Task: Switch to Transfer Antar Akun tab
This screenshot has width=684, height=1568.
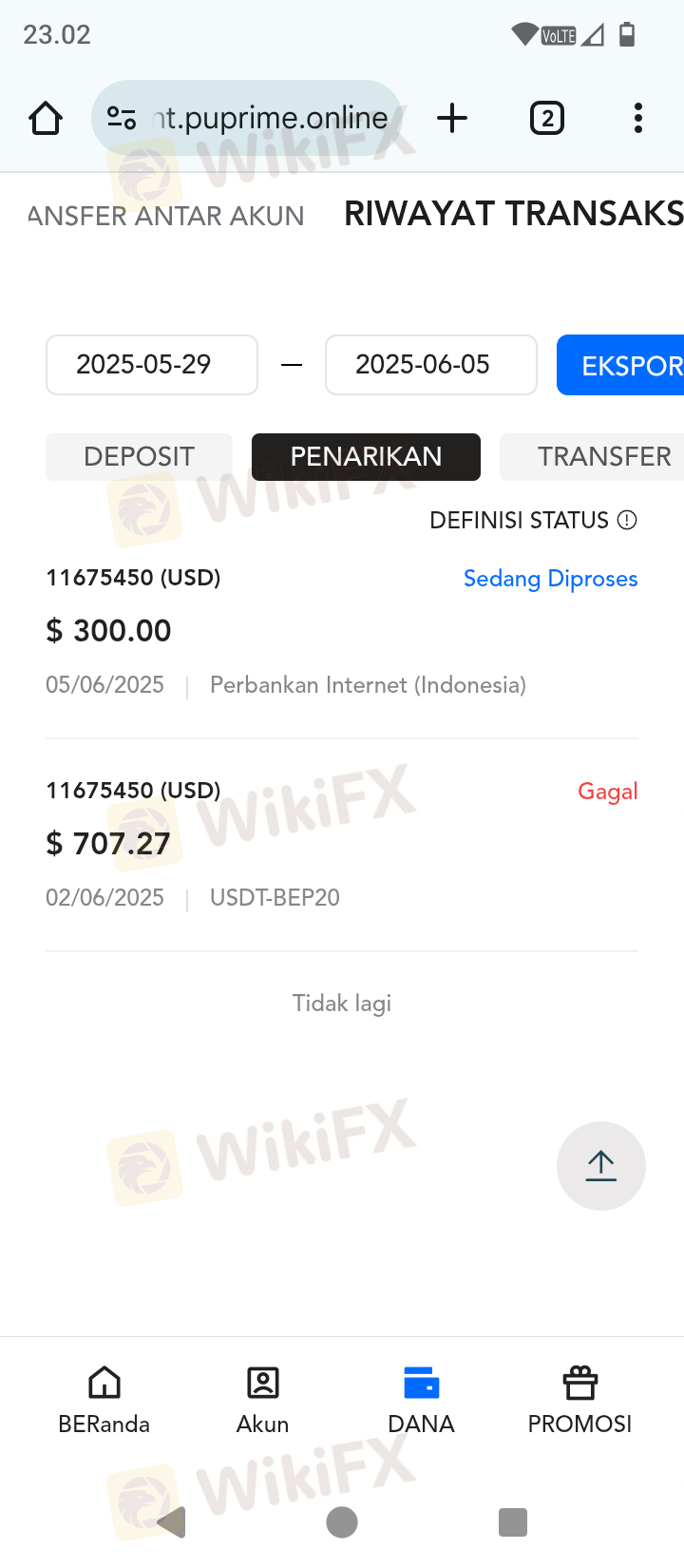Action: (x=166, y=216)
